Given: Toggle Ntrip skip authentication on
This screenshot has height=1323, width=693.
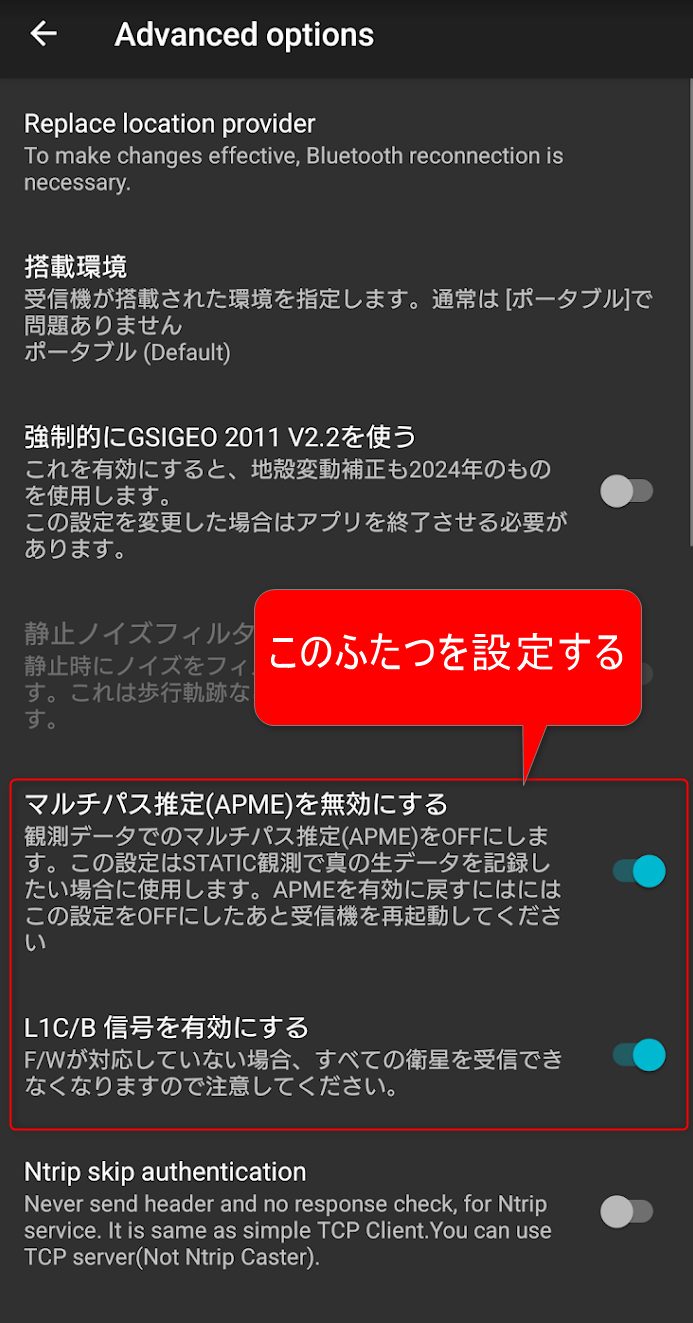Looking at the screenshot, I should pos(627,1213).
